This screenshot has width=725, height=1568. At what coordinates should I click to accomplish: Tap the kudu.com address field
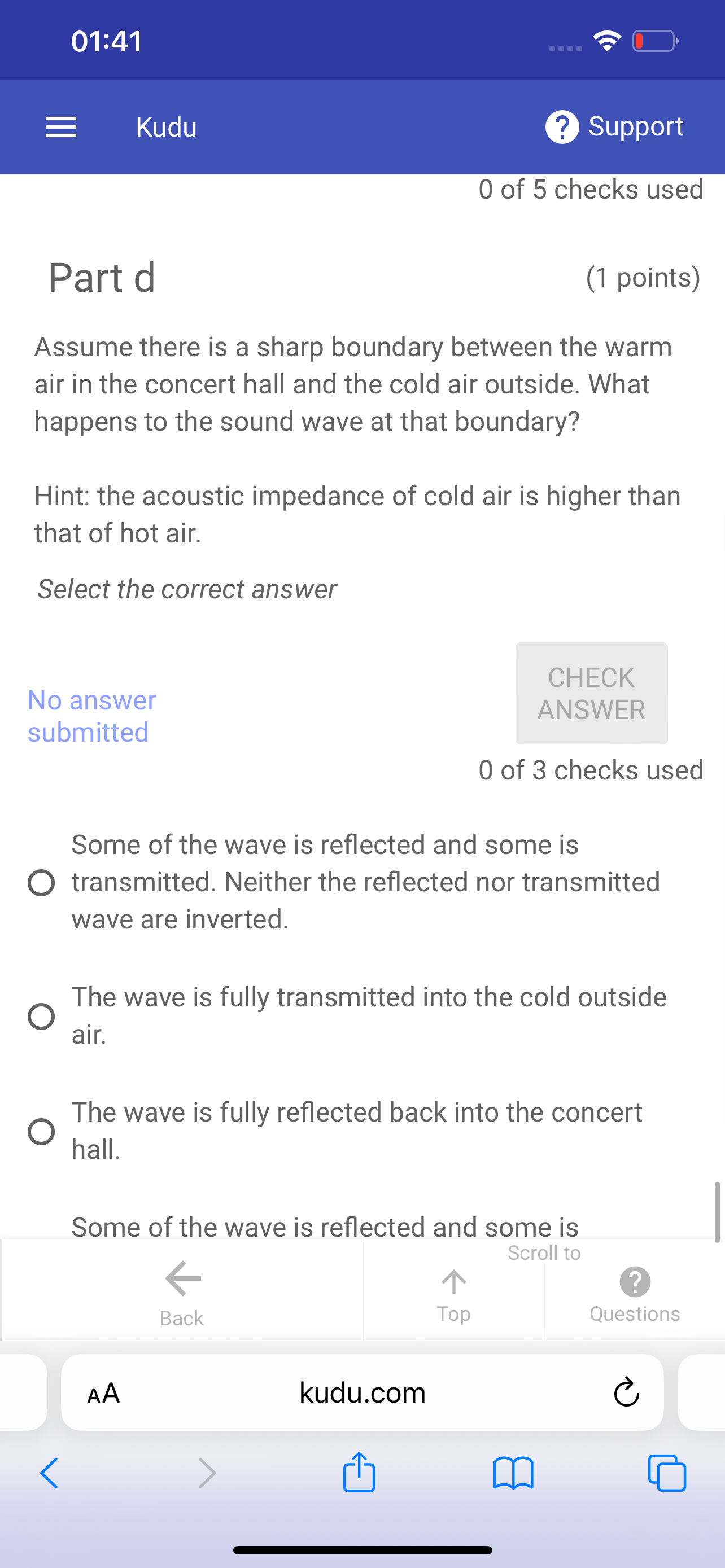361,1392
